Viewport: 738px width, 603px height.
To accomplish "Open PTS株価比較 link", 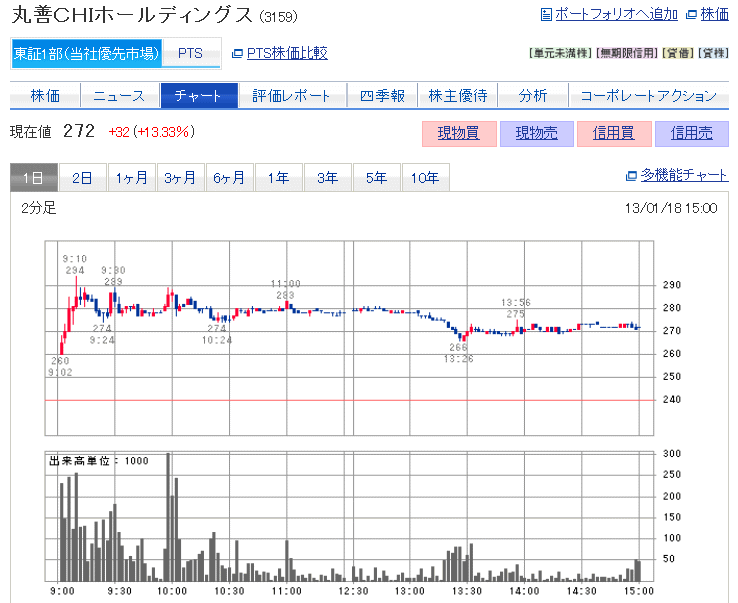I will 286,53.
